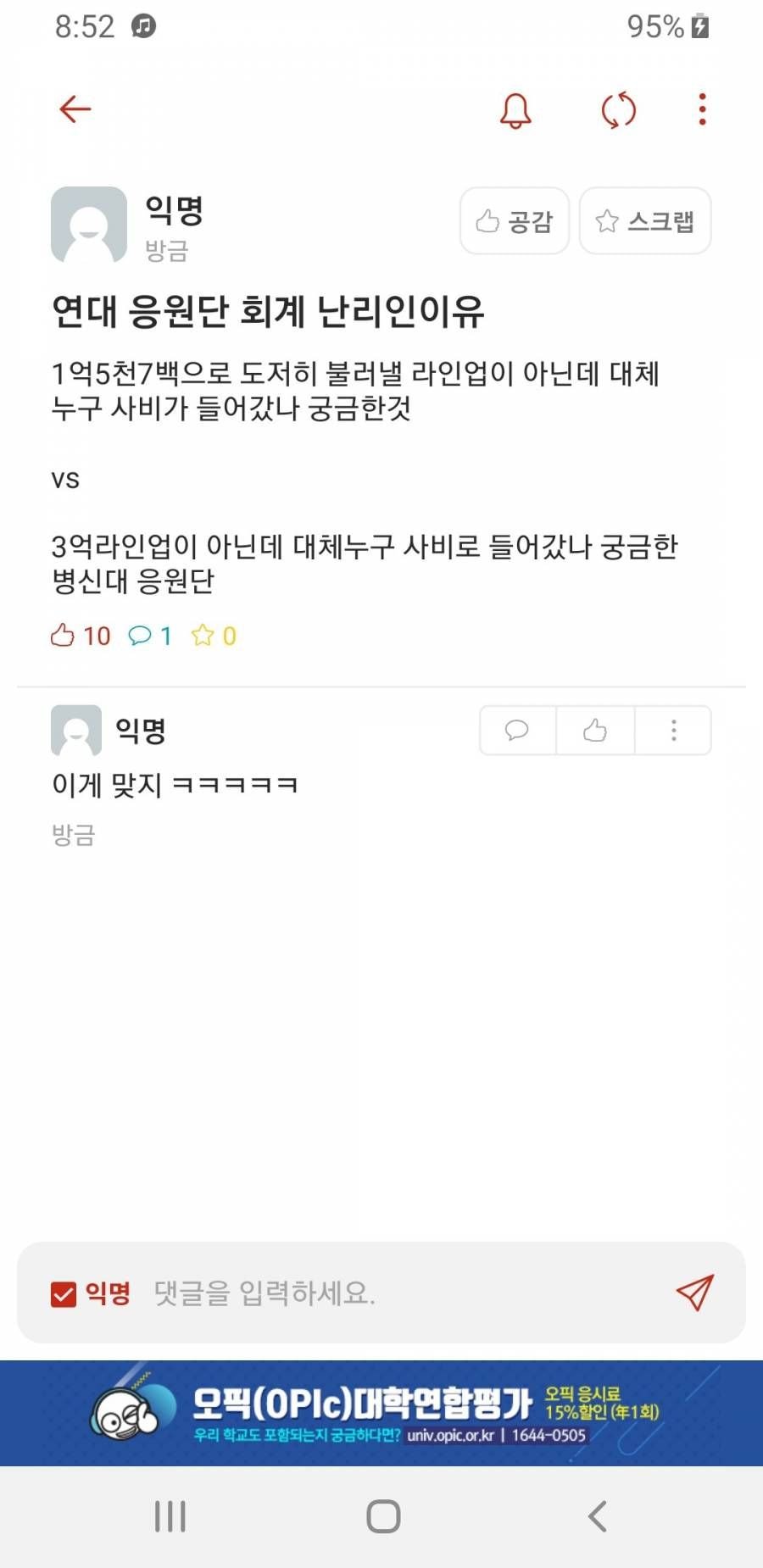Open the notifications bell for this post
Viewport: 763px width, 1568px height.
coord(515,110)
